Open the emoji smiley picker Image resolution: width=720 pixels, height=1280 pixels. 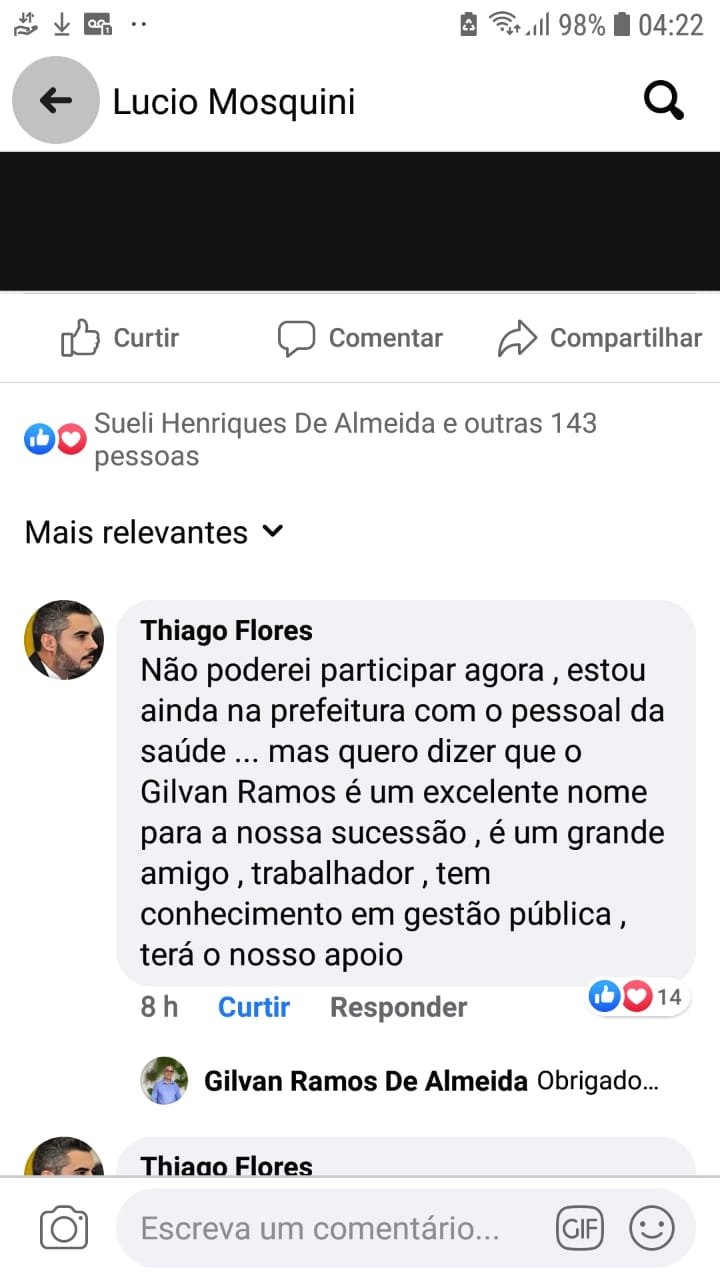click(x=652, y=1228)
